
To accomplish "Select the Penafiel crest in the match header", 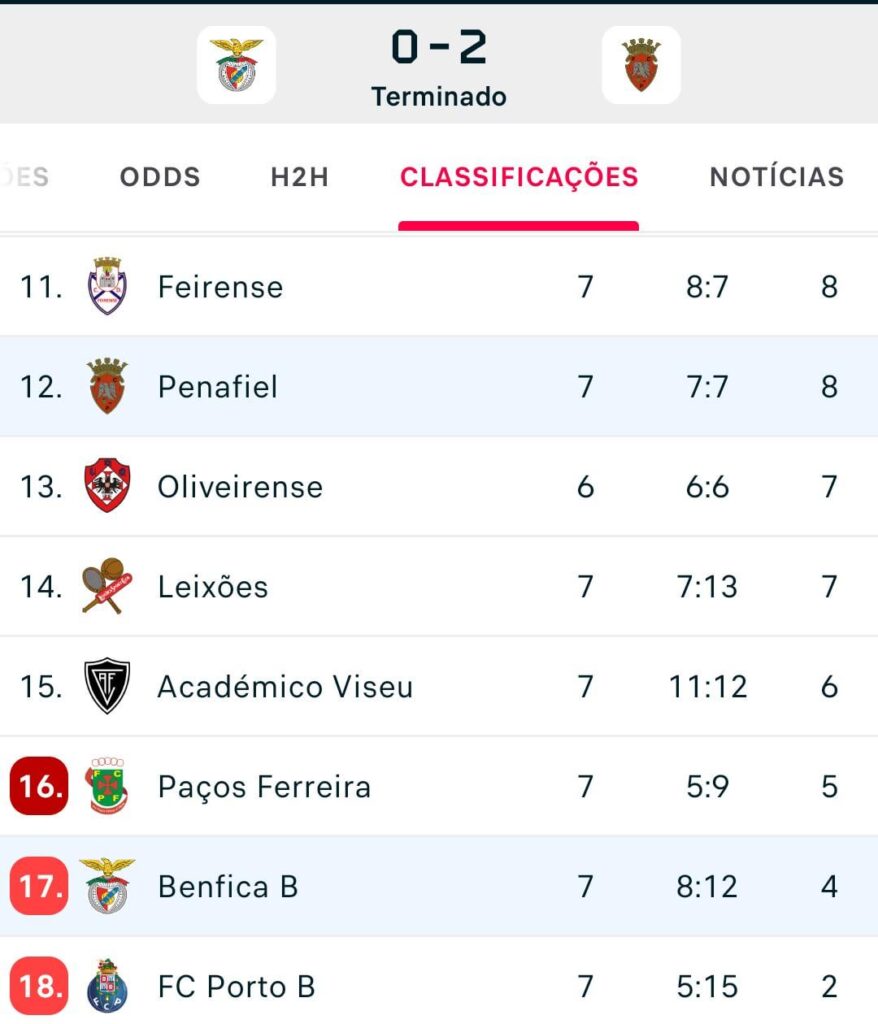I will tap(641, 64).
